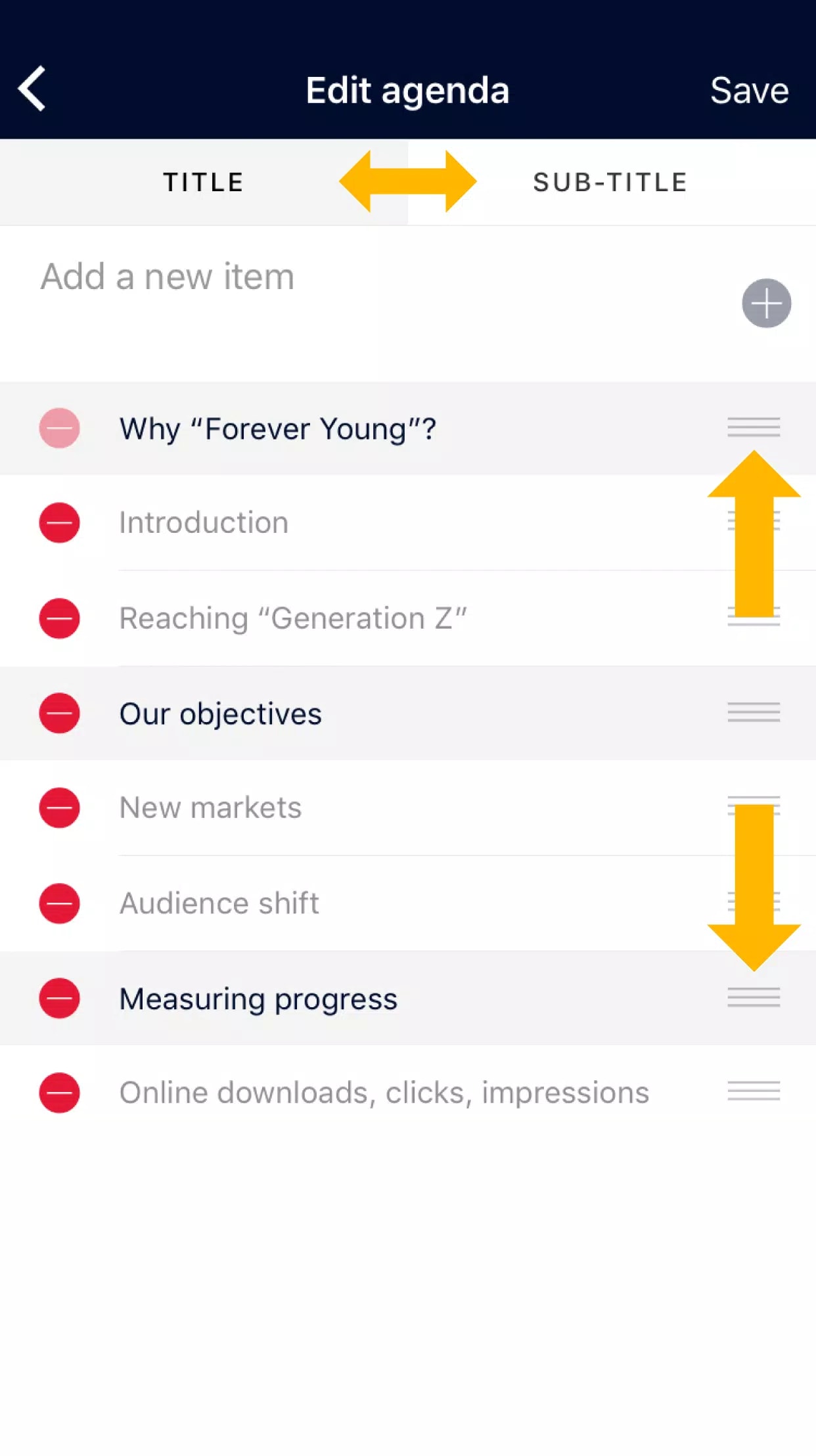Switch to the TITLE tab
Viewport: 816px width, 1456px height.
204,182
